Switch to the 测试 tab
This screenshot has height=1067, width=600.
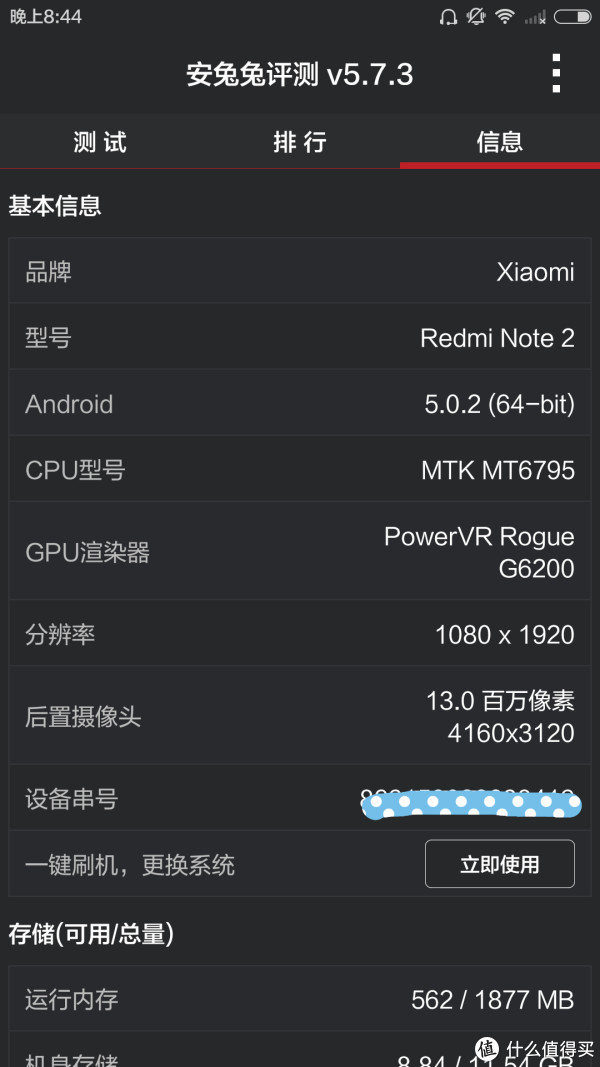tap(100, 142)
